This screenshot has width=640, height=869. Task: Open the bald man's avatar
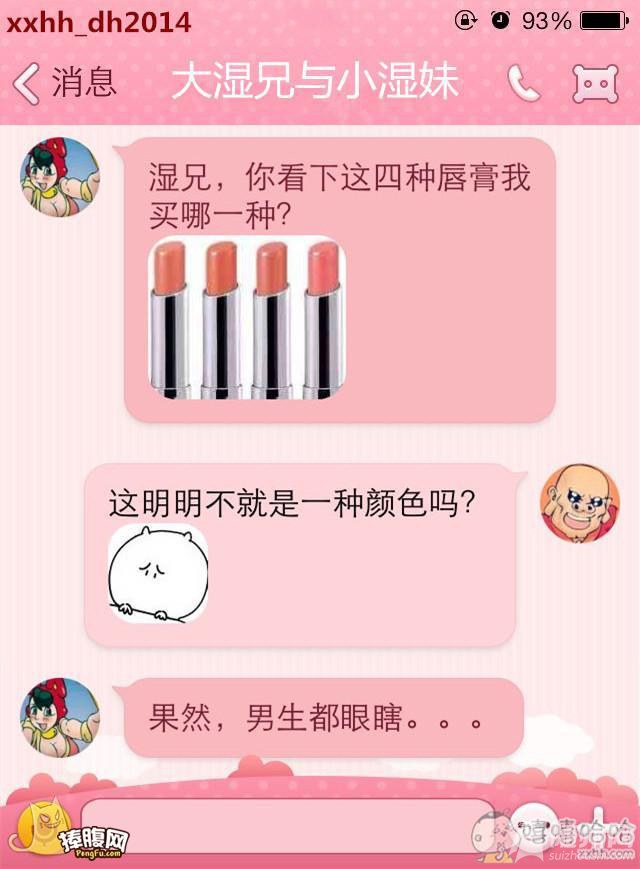click(x=579, y=502)
